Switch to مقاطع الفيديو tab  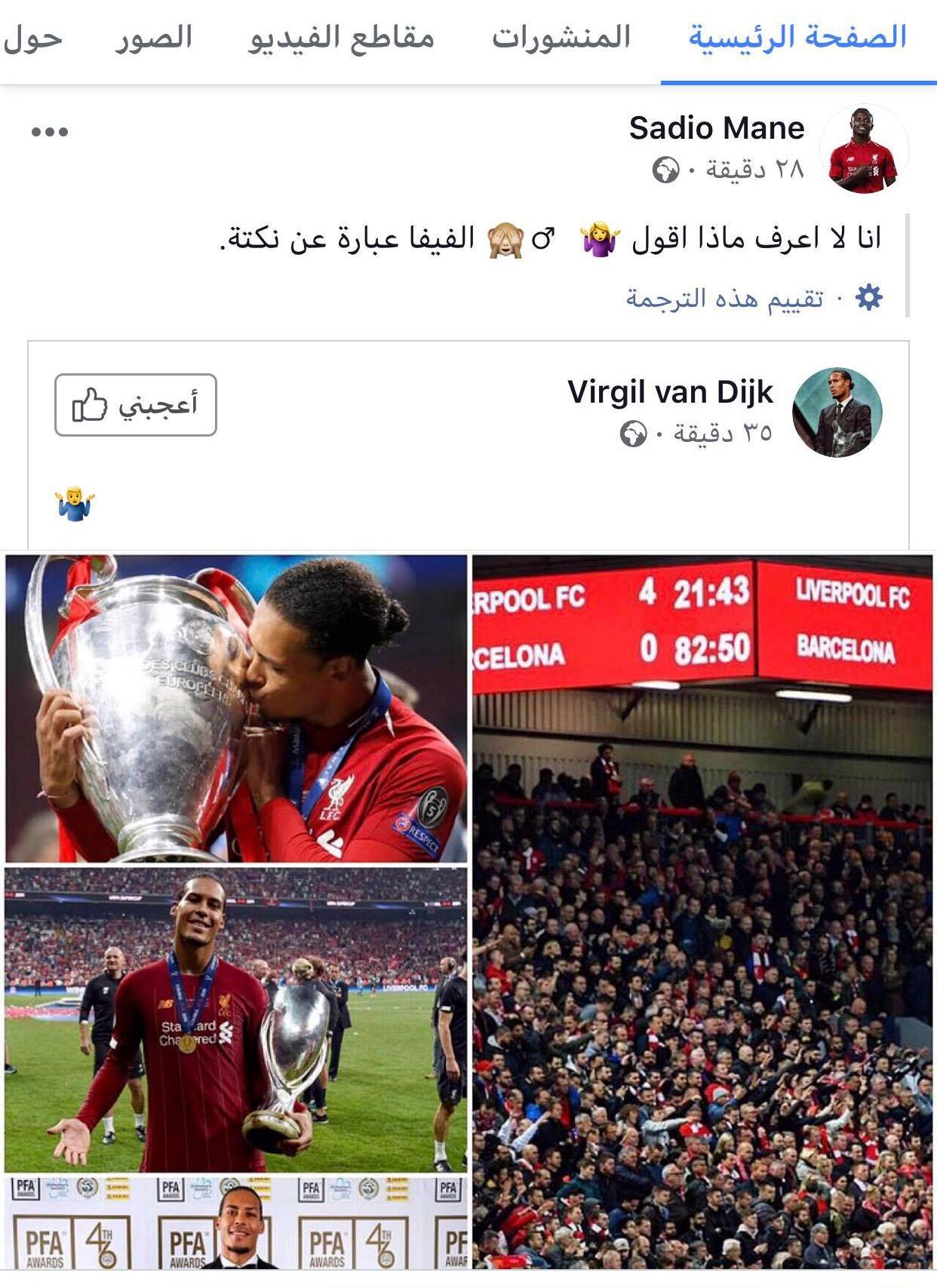tap(341, 38)
